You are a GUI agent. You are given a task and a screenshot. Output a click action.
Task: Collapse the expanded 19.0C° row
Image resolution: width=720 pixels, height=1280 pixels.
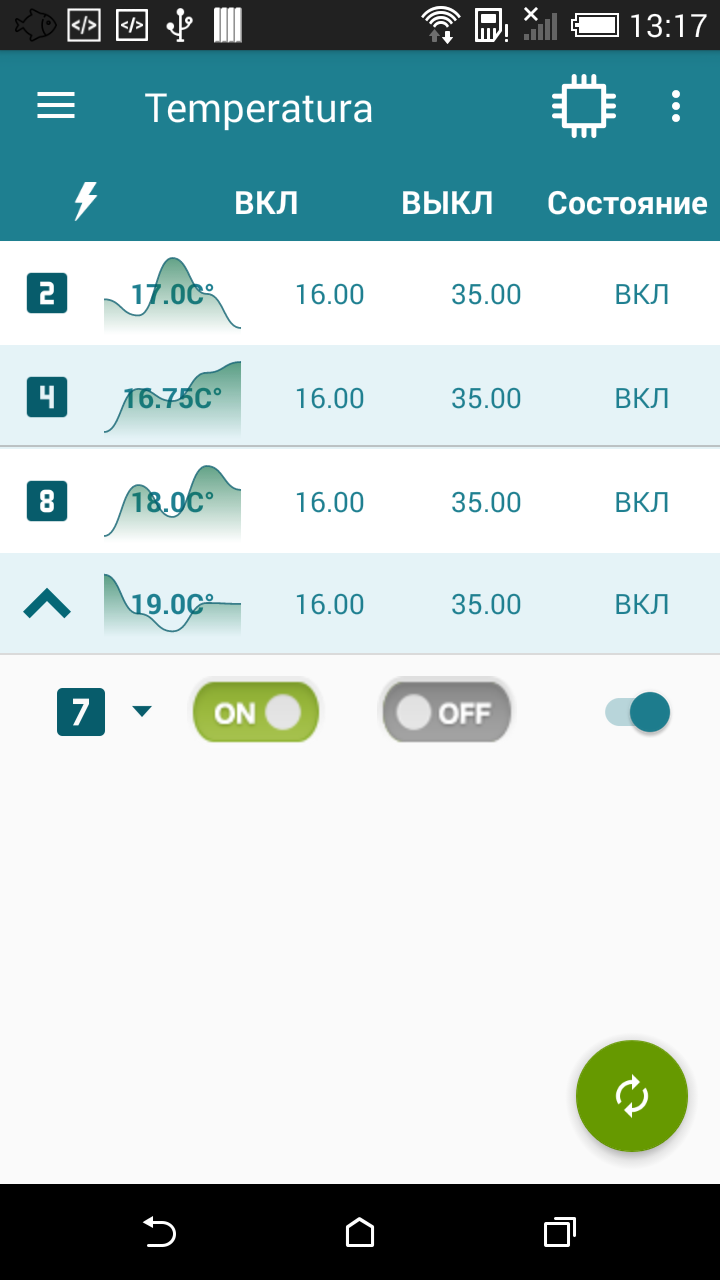(x=47, y=604)
